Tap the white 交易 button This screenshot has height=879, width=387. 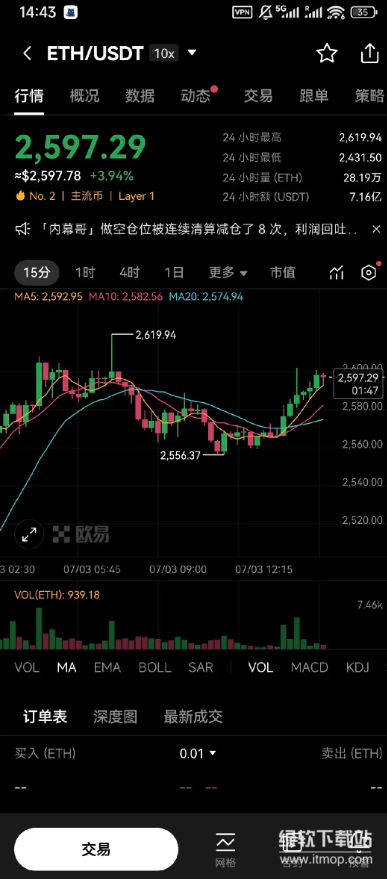pyautogui.click(x=96, y=849)
